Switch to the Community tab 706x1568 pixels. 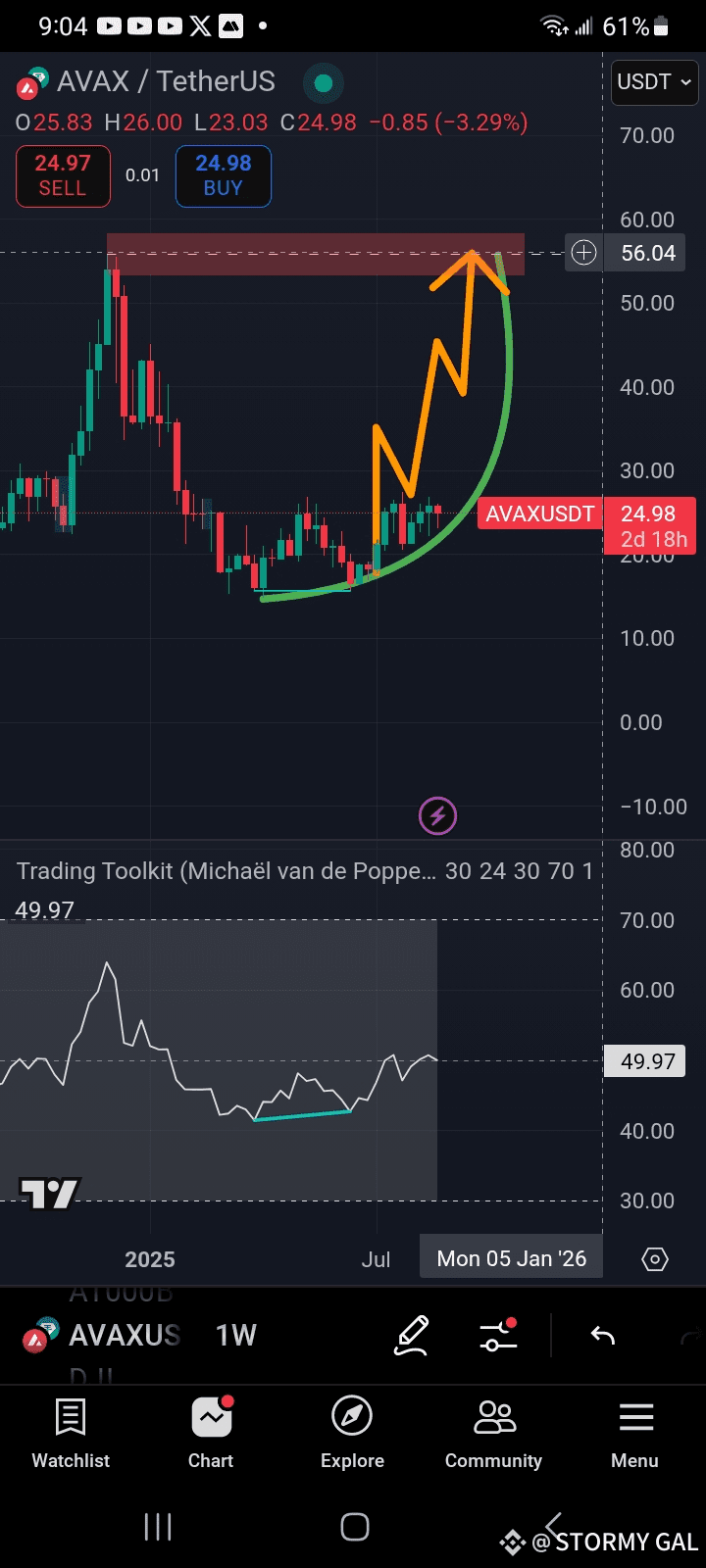click(x=493, y=1435)
